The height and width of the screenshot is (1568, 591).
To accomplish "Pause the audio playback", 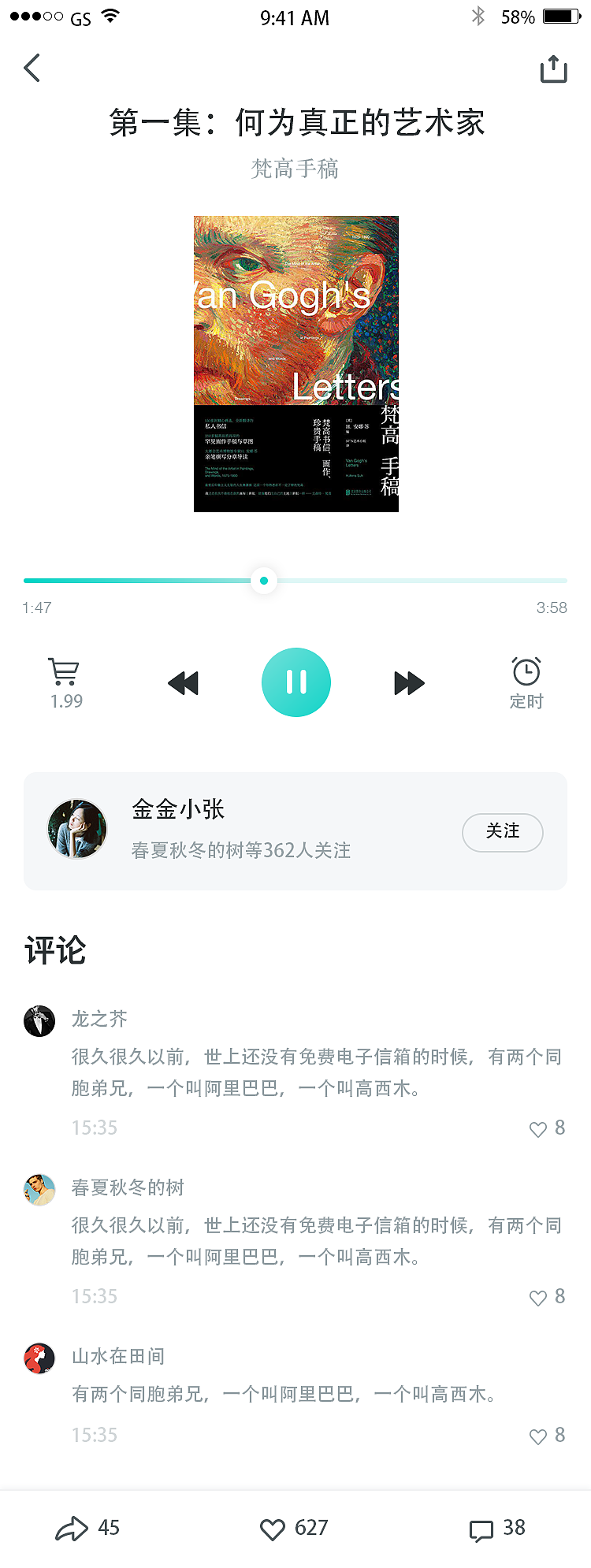I will [x=296, y=682].
